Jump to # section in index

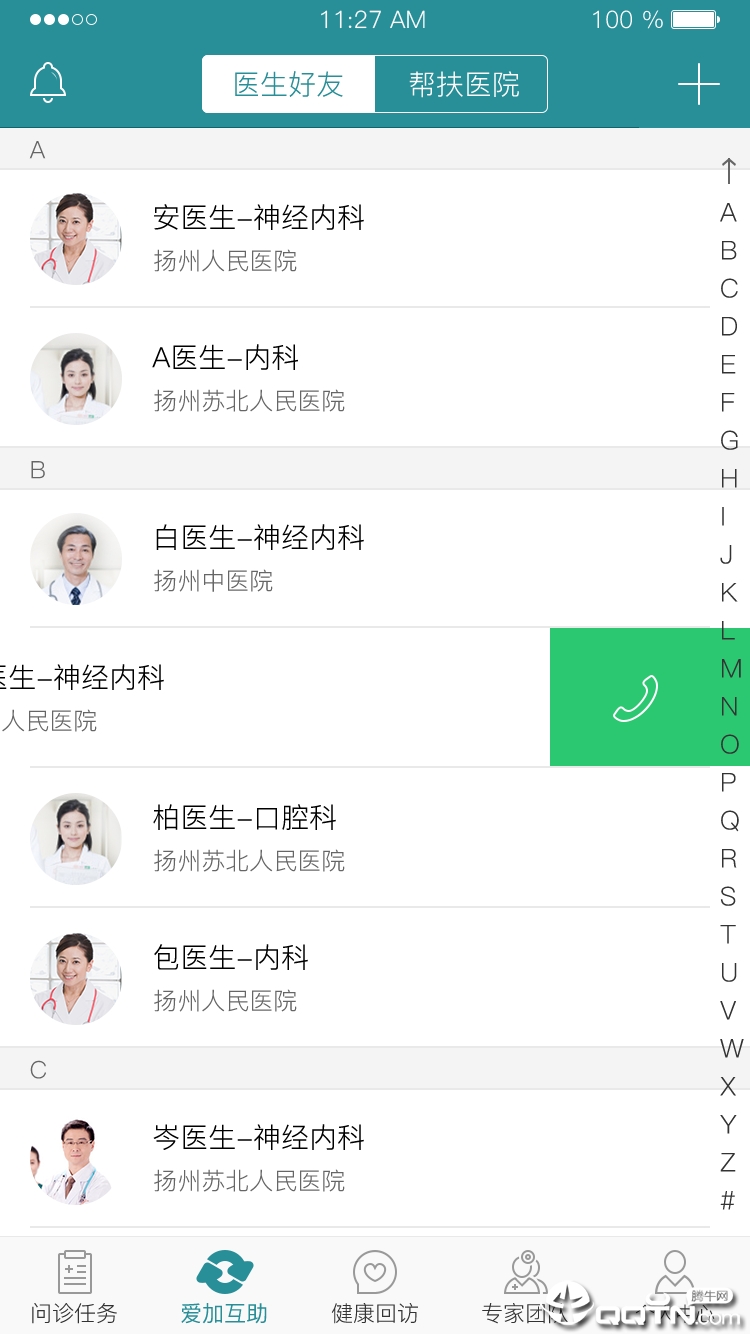[728, 1200]
